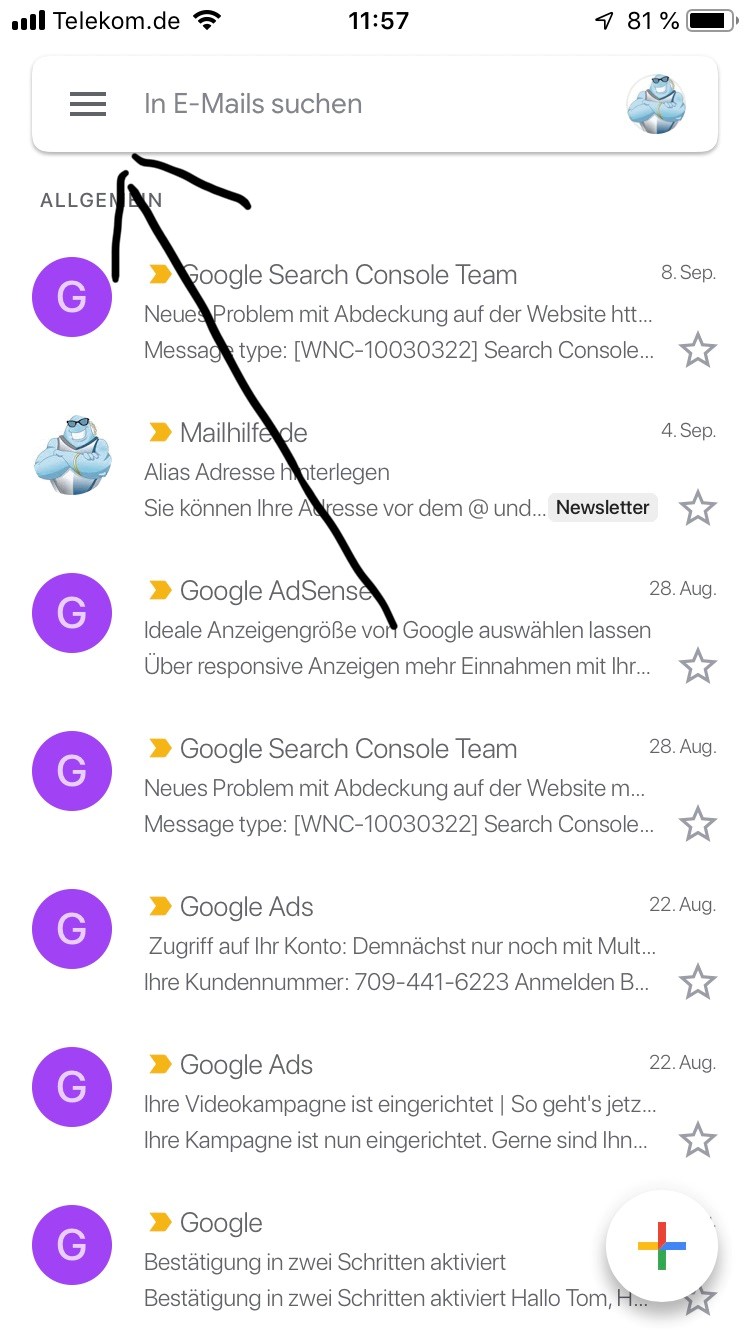This screenshot has height=1334, width=750.
Task: Compose a new email with plus button
Action: pos(662,1246)
